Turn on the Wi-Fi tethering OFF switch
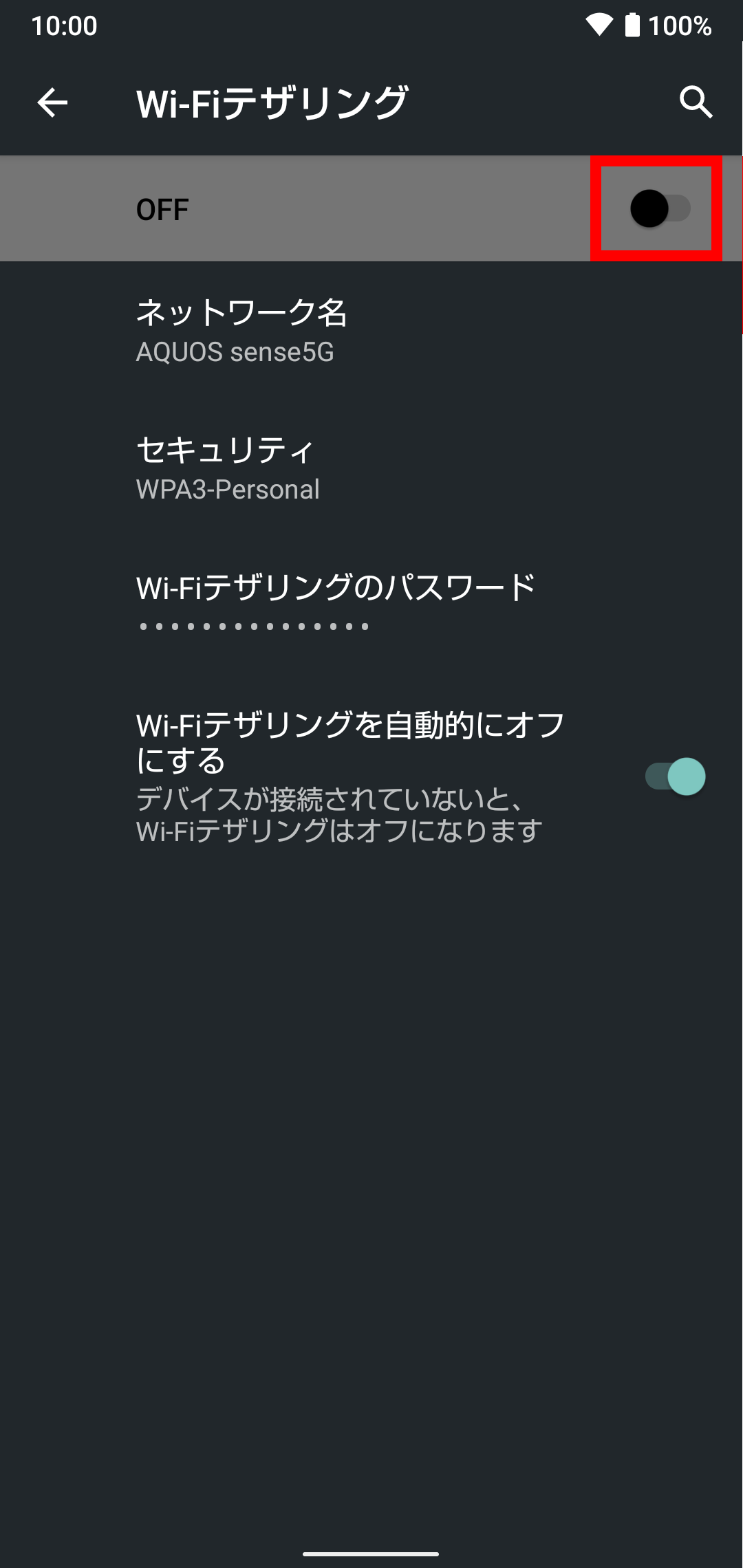The width and height of the screenshot is (743, 1568). pos(660,208)
